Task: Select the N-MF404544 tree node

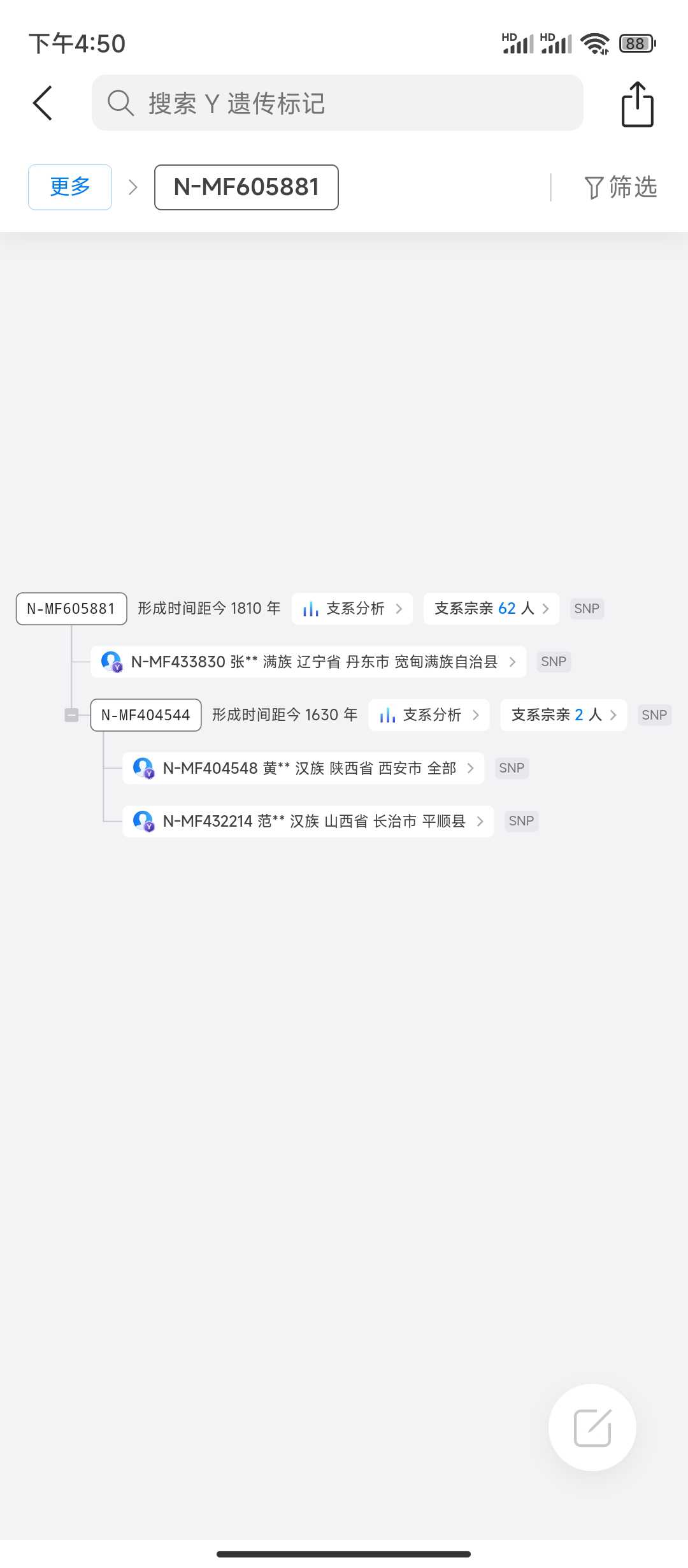Action: (146, 715)
